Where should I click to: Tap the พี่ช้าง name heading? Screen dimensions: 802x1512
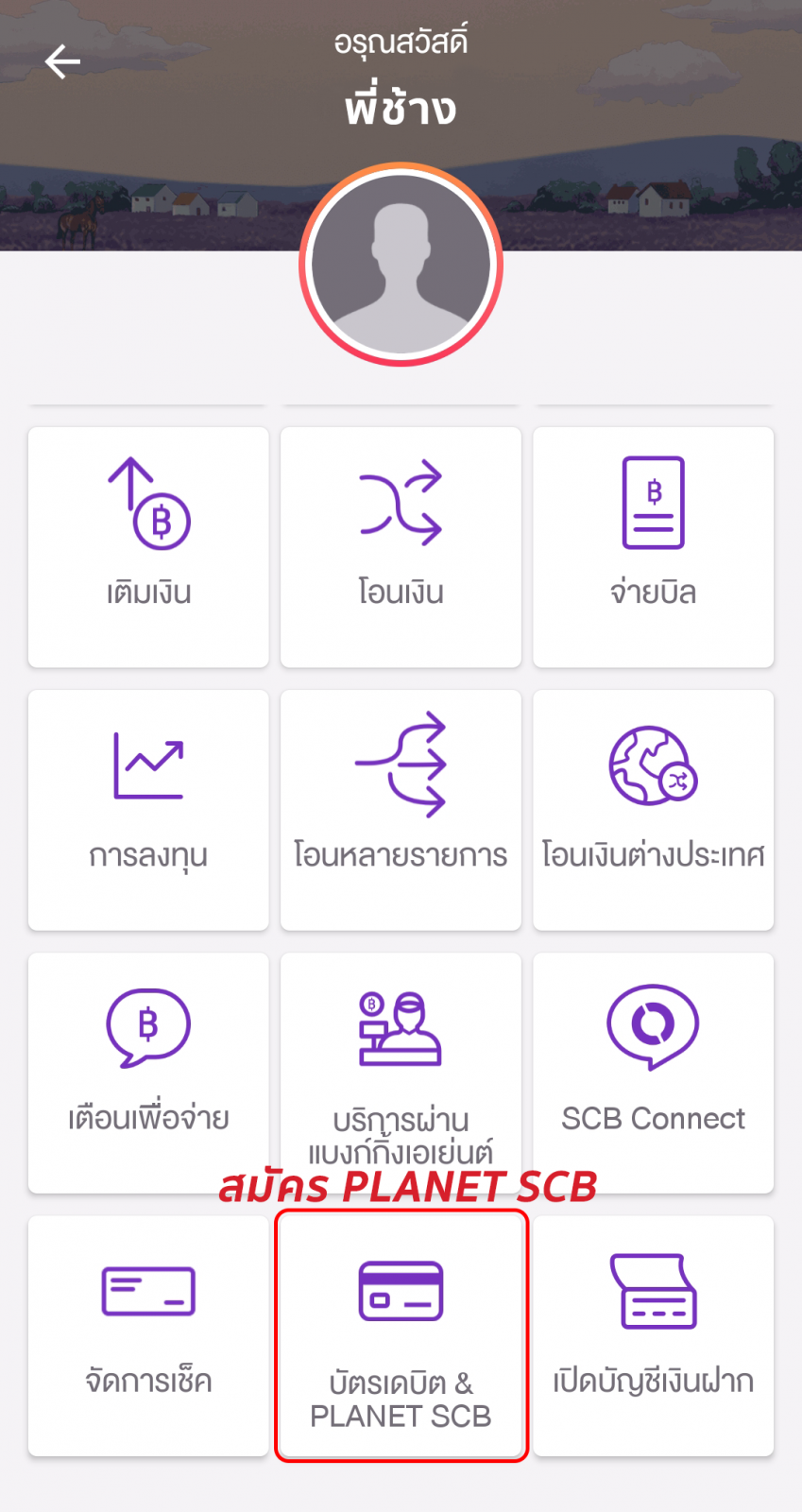point(401,107)
